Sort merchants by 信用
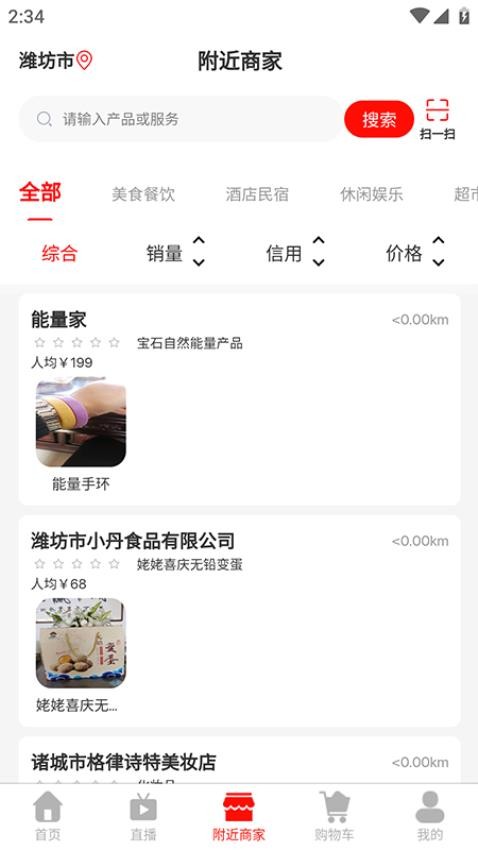The height and width of the screenshot is (850, 478). coord(295,253)
